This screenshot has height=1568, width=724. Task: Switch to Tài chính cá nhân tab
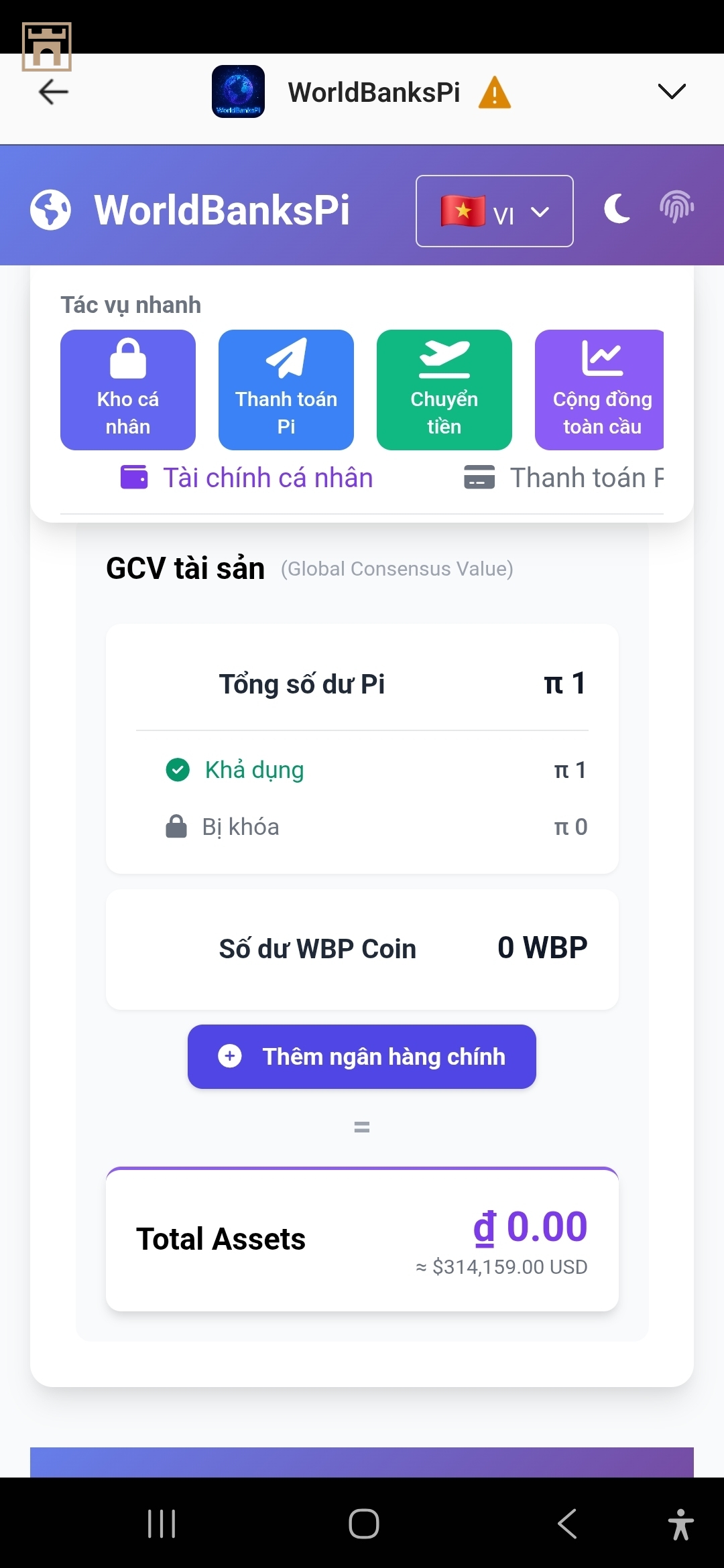pyautogui.click(x=247, y=478)
